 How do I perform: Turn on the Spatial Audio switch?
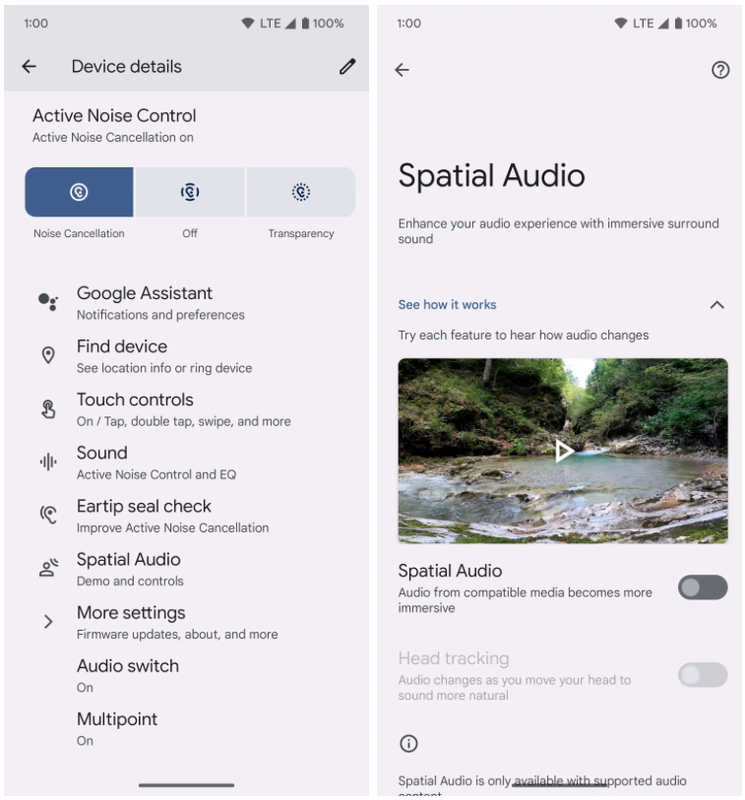[x=702, y=588]
